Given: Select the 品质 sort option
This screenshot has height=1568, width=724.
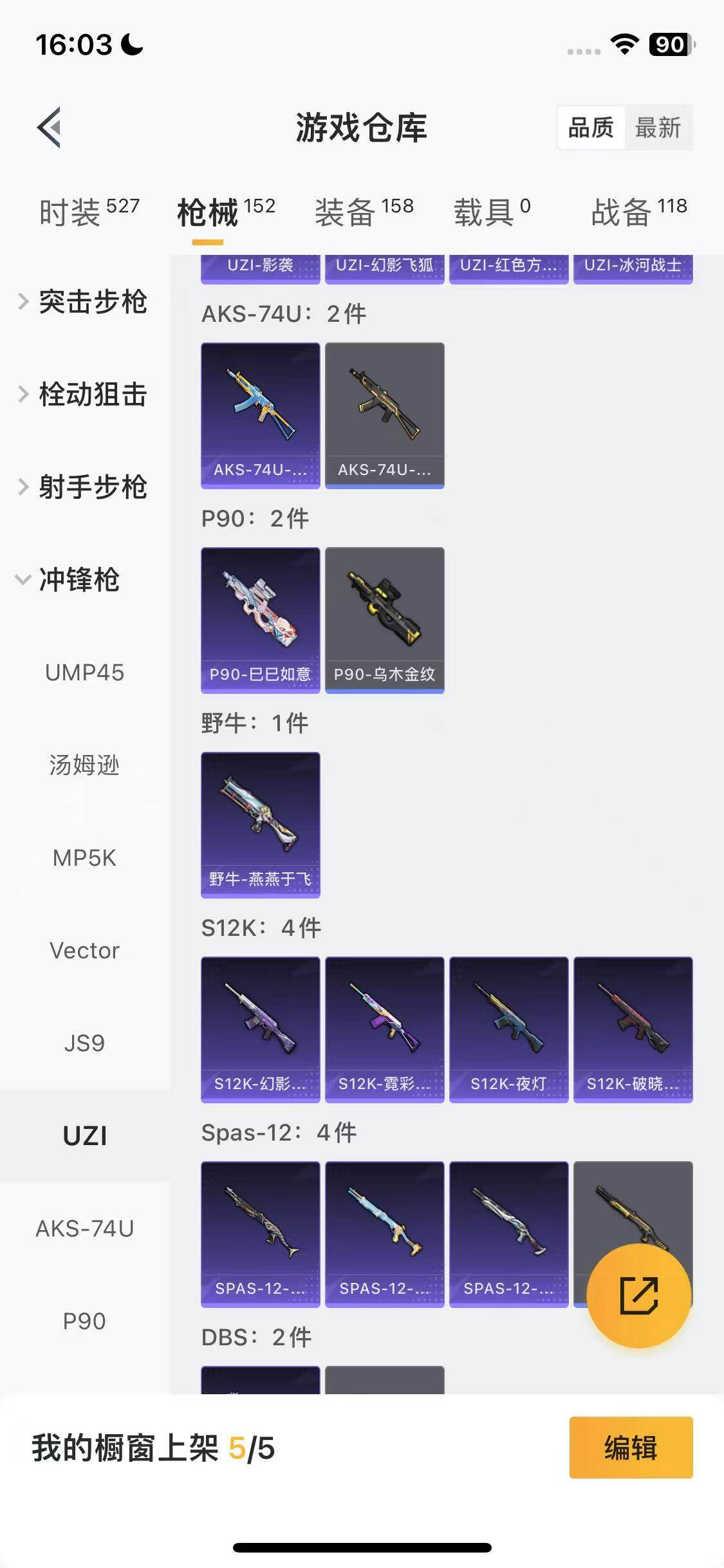Looking at the screenshot, I should [591, 127].
